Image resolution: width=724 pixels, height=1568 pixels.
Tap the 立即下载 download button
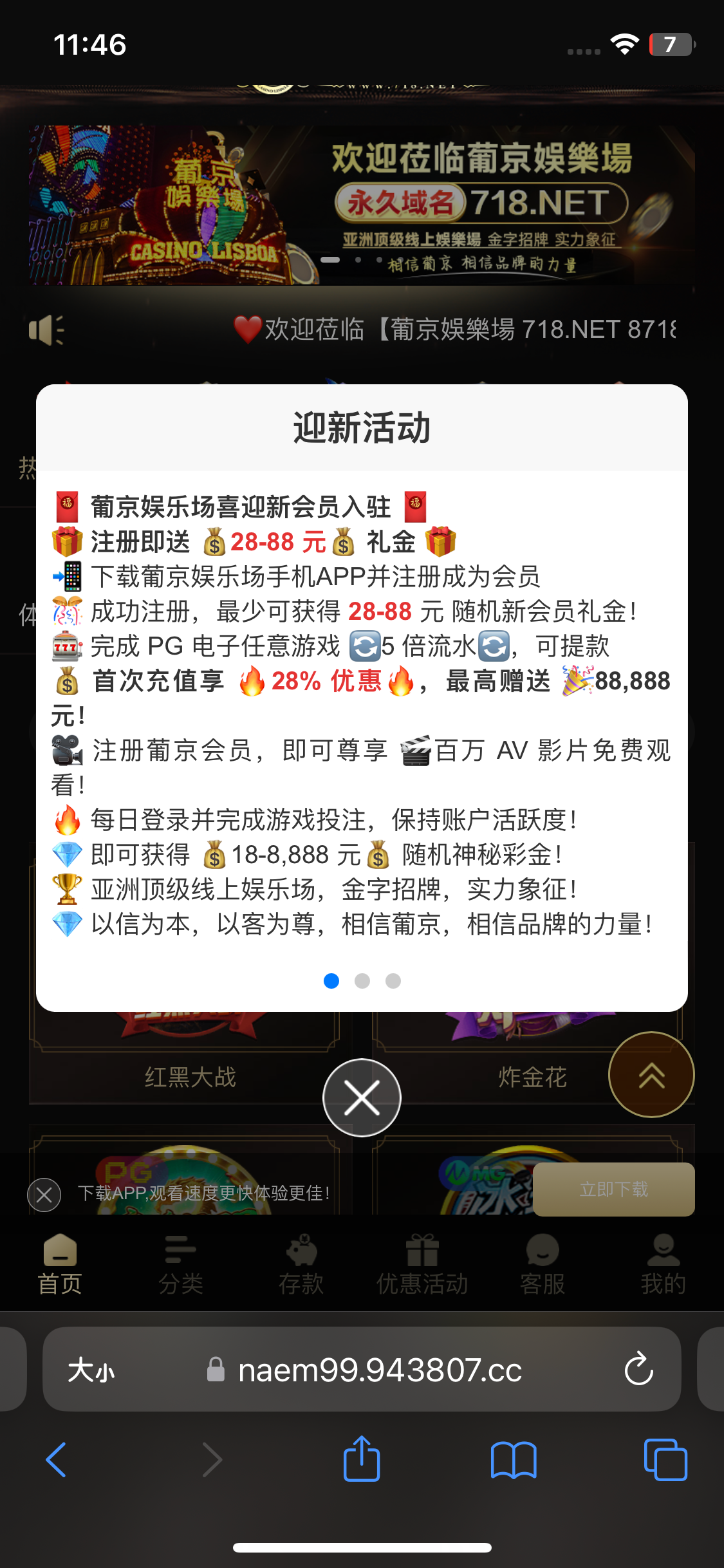click(x=613, y=1189)
